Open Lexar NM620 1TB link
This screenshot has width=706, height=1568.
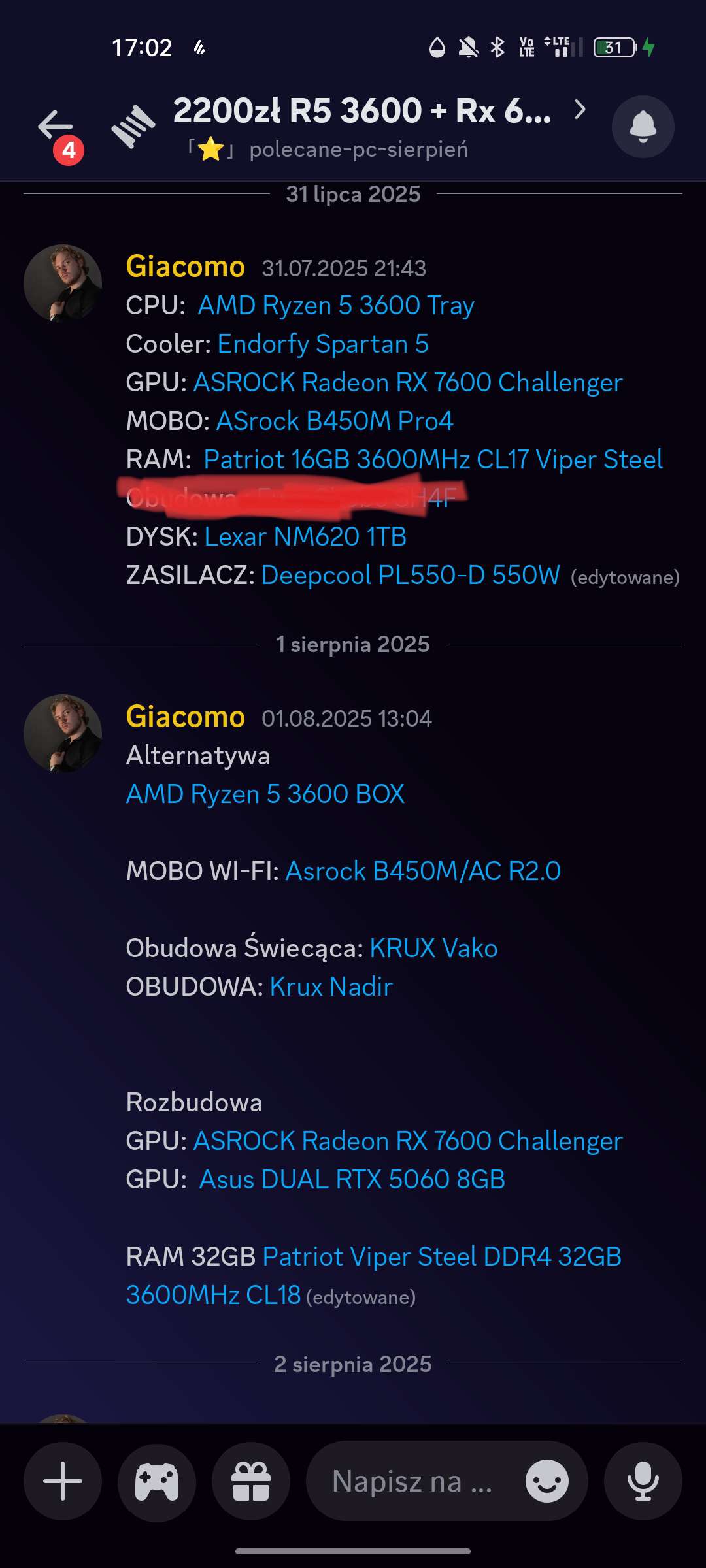[x=305, y=537]
